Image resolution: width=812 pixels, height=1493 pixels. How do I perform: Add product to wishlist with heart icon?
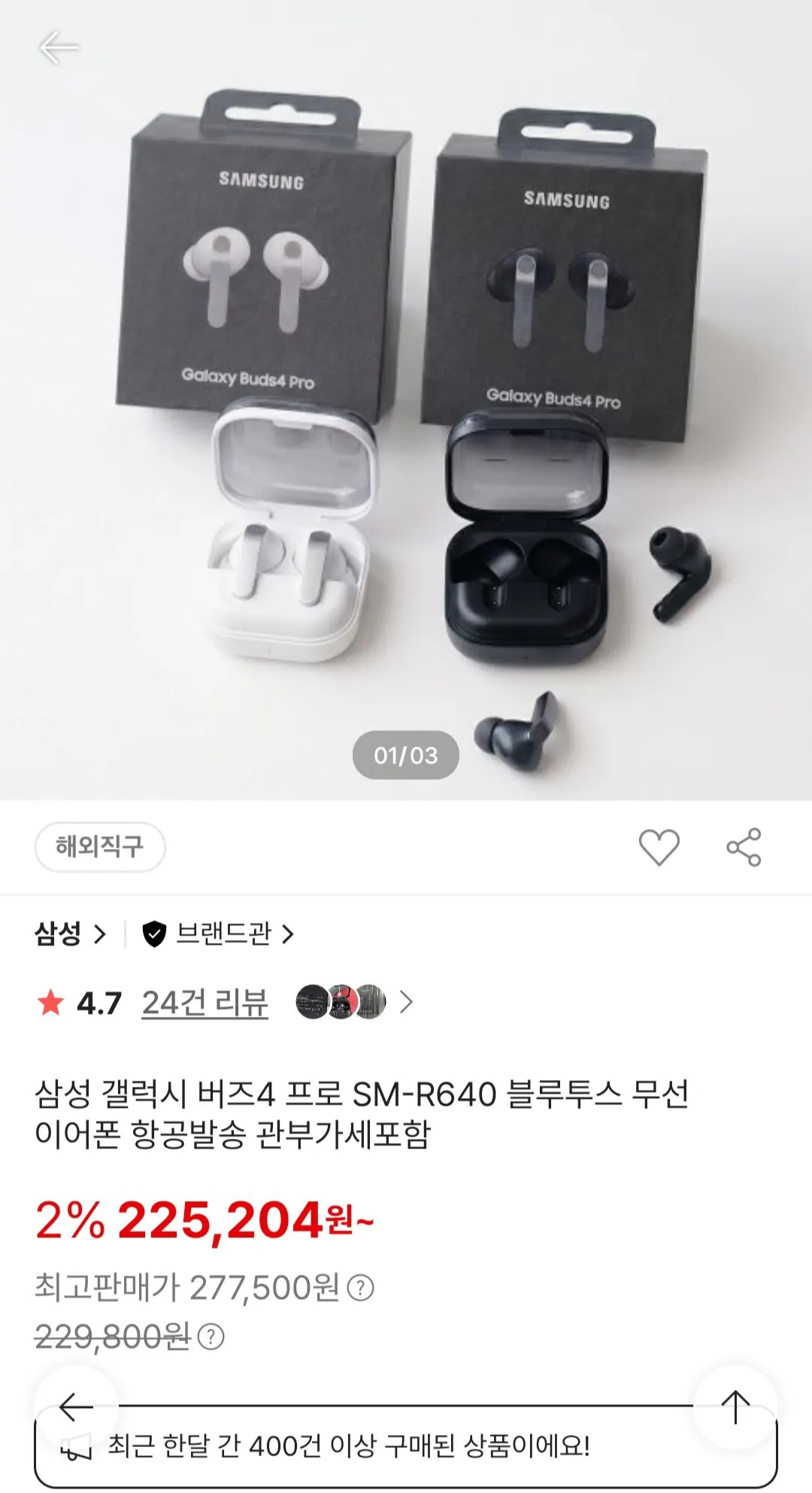point(659,847)
